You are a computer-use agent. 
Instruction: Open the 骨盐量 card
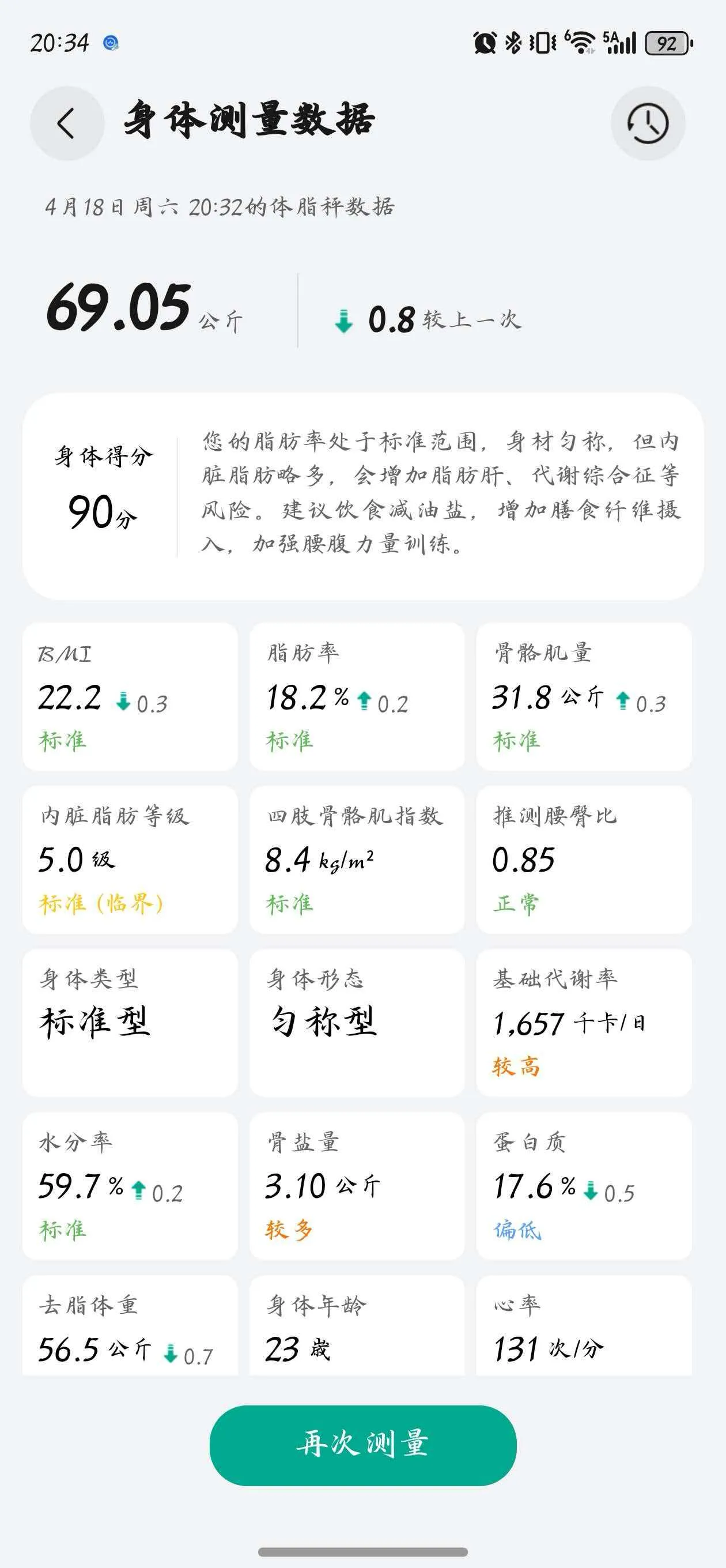click(x=357, y=1186)
